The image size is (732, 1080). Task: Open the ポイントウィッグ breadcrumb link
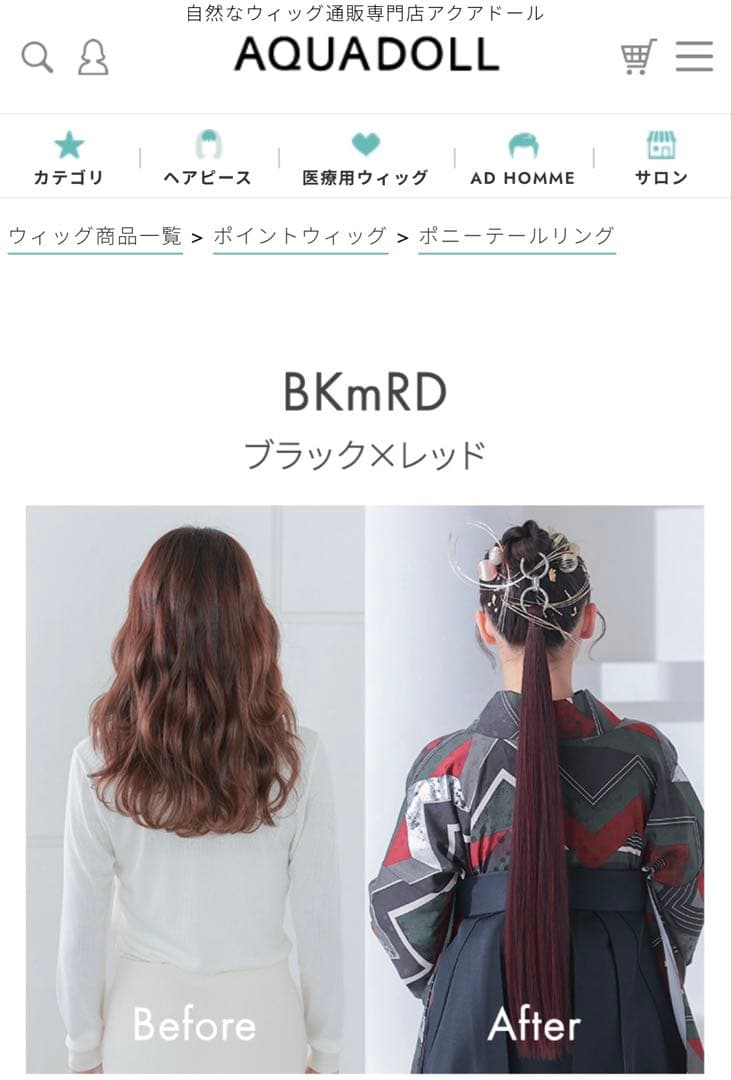tap(300, 237)
